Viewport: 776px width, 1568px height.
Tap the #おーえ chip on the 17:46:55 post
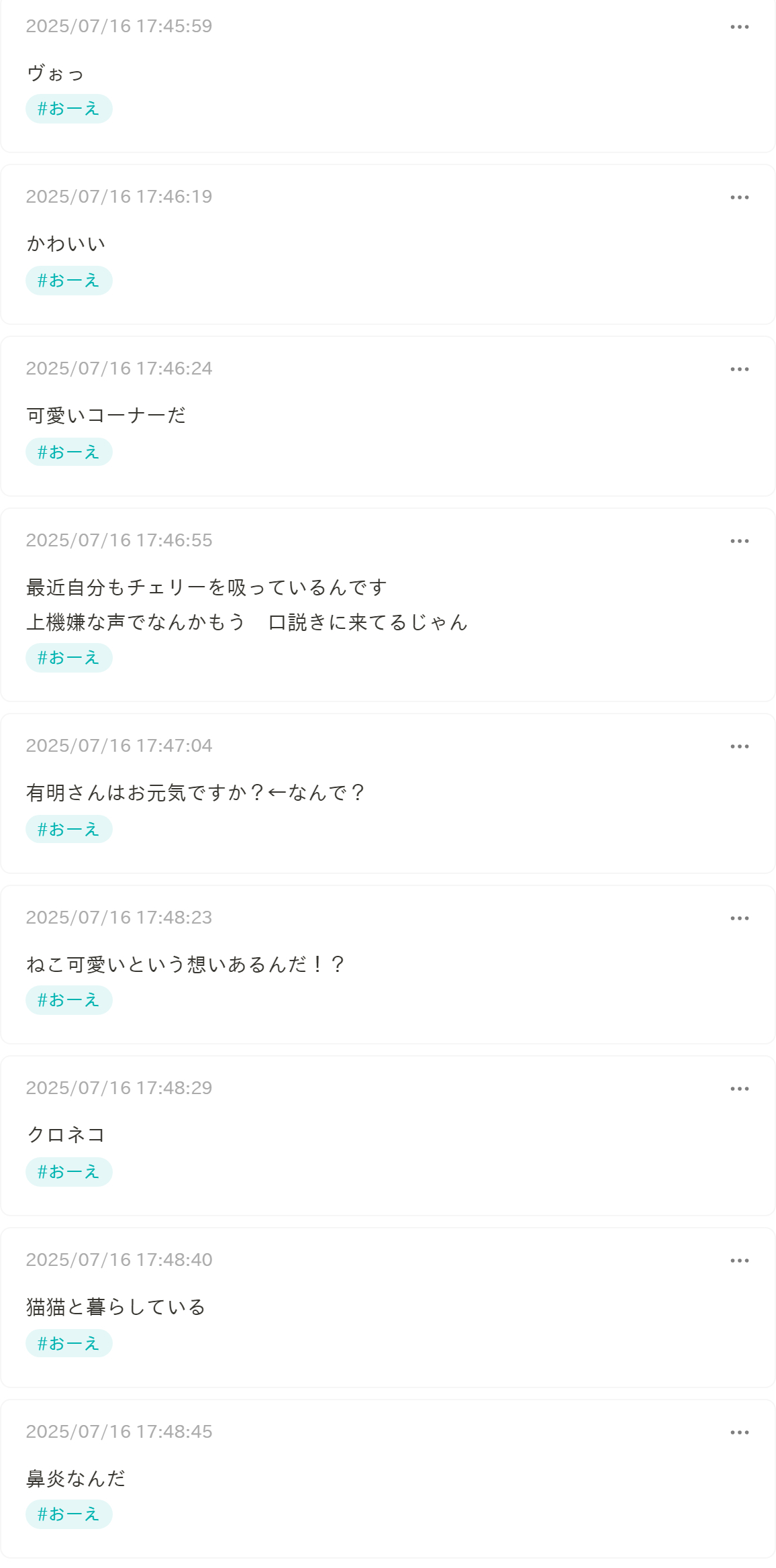[68, 658]
